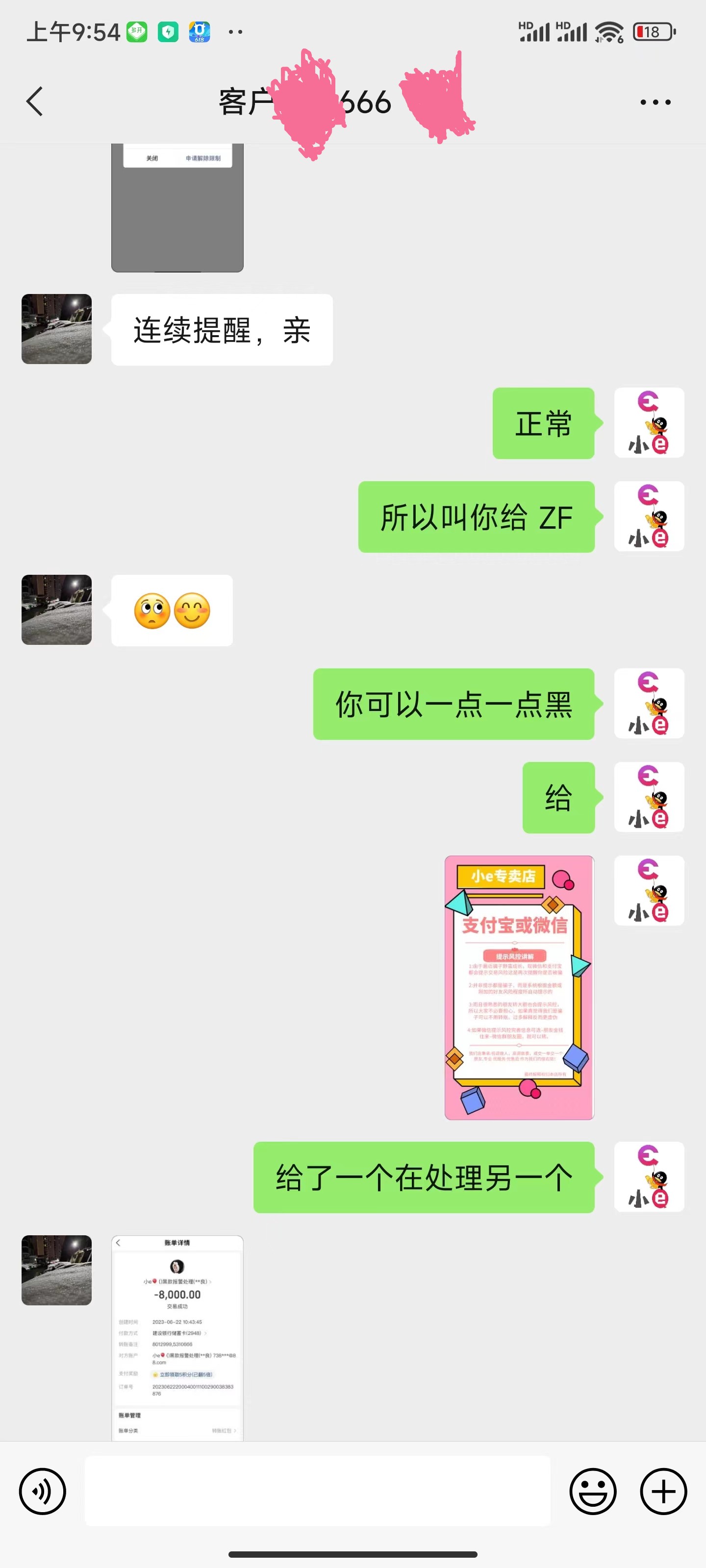
Task: Open the chat's three-dot menu
Action: tap(655, 102)
